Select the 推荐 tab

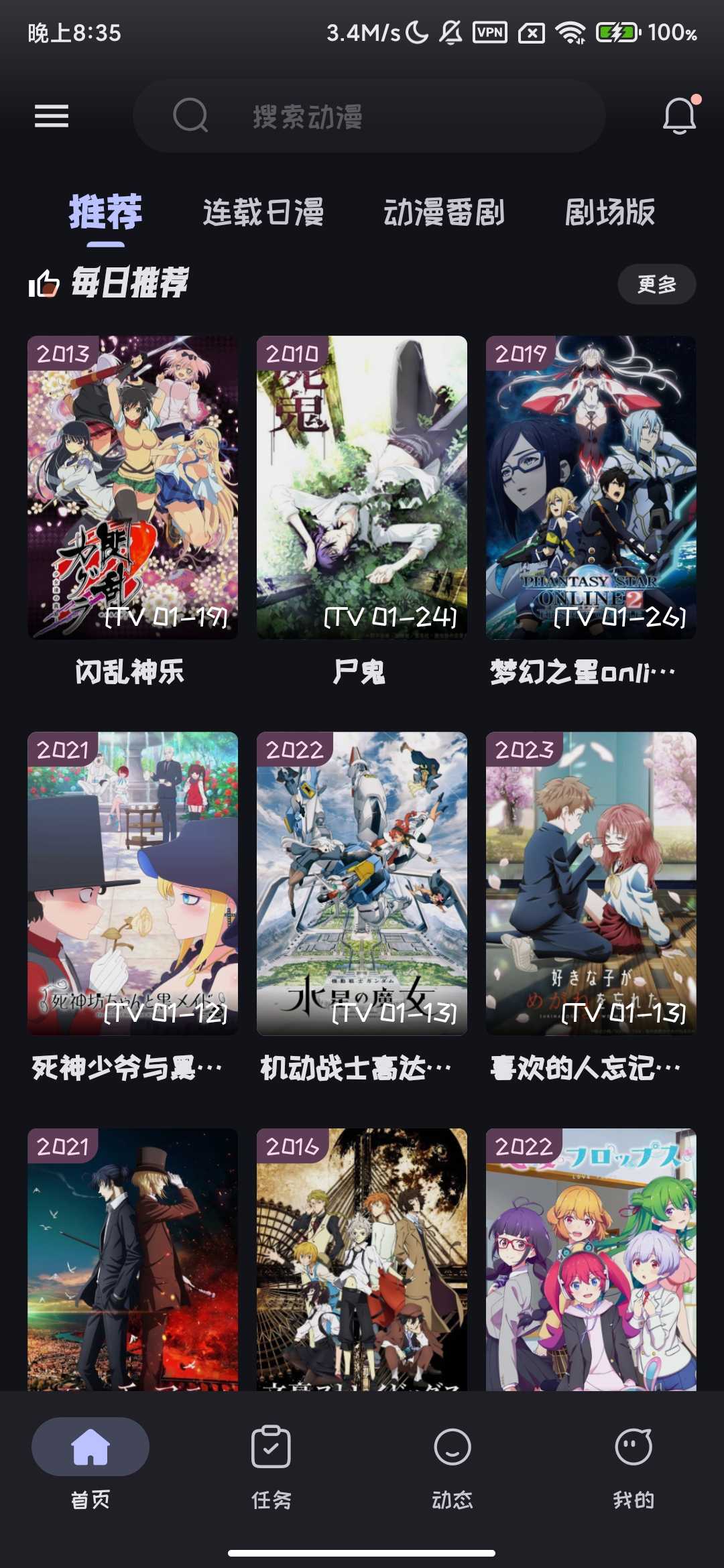[106, 212]
